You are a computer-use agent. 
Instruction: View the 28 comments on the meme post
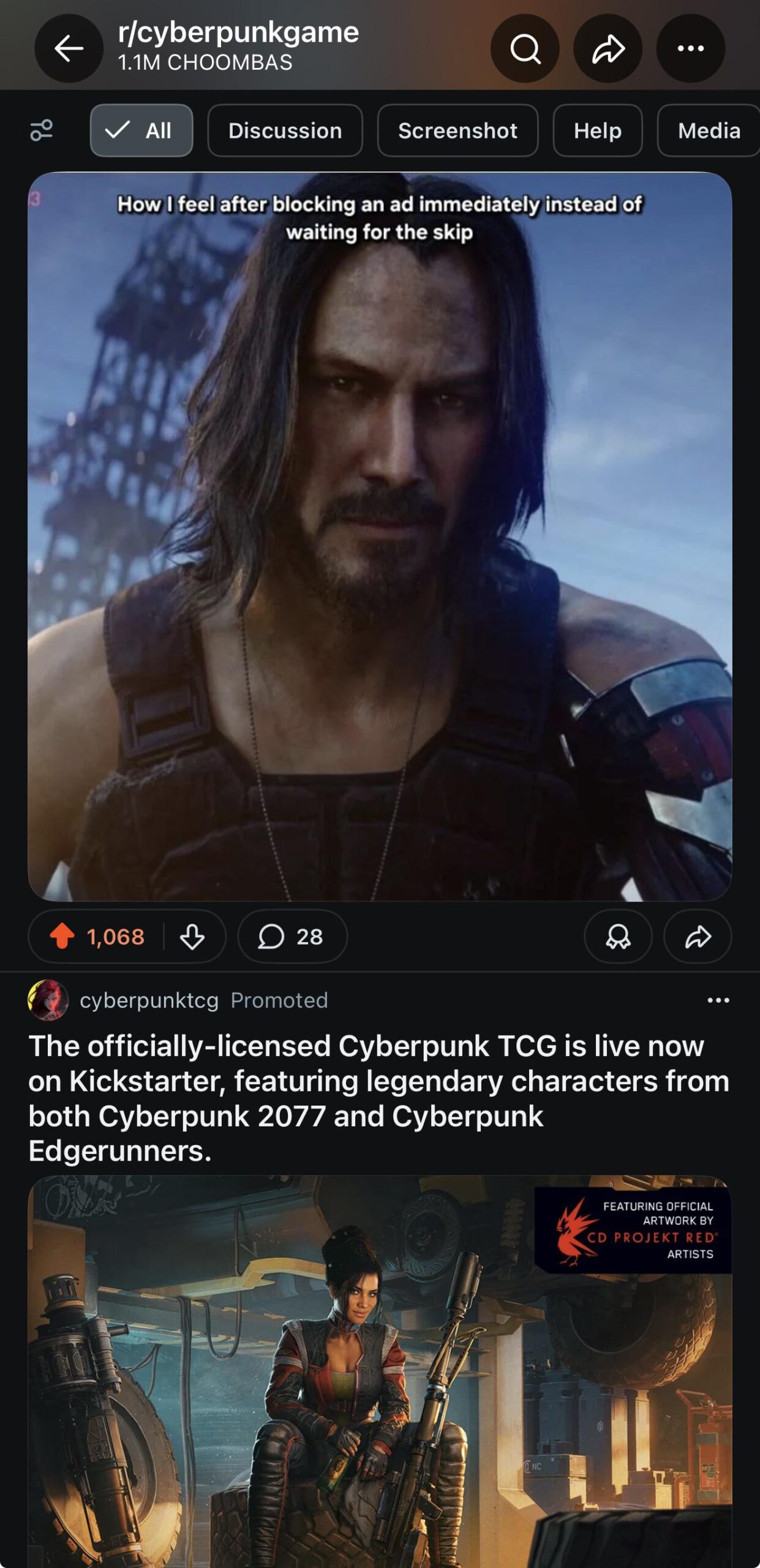point(292,937)
